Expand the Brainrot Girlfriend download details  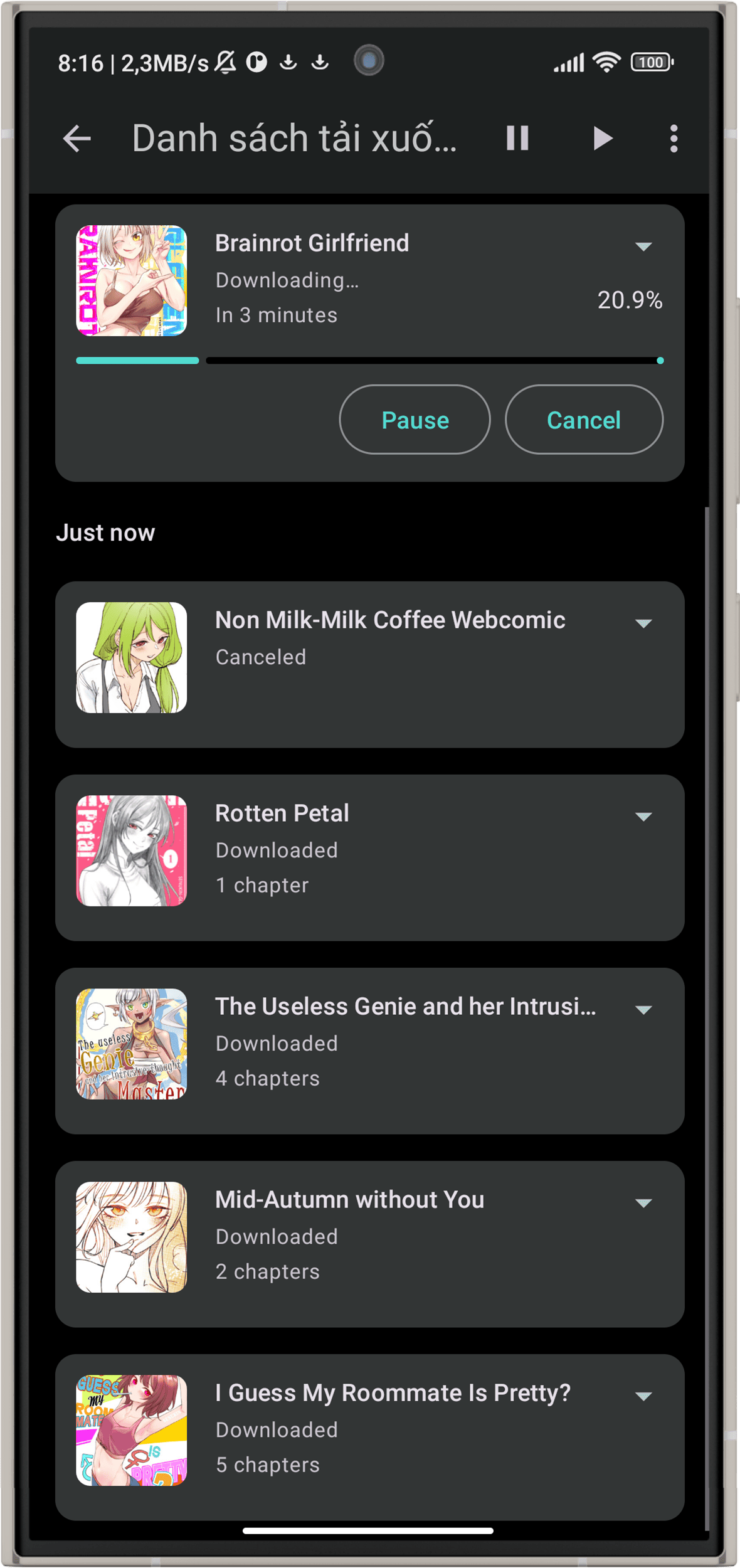[x=643, y=246]
